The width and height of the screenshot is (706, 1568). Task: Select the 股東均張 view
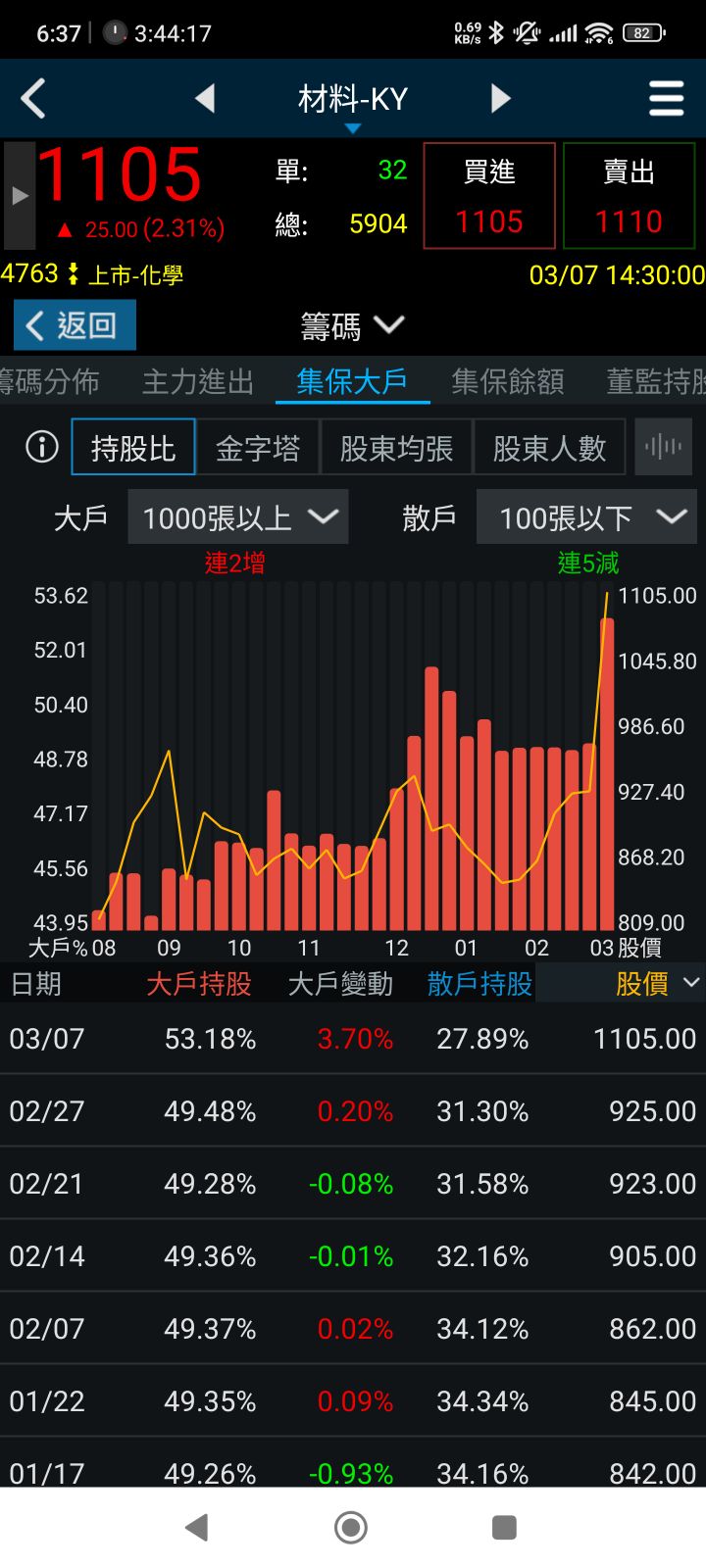coord(396,448)
